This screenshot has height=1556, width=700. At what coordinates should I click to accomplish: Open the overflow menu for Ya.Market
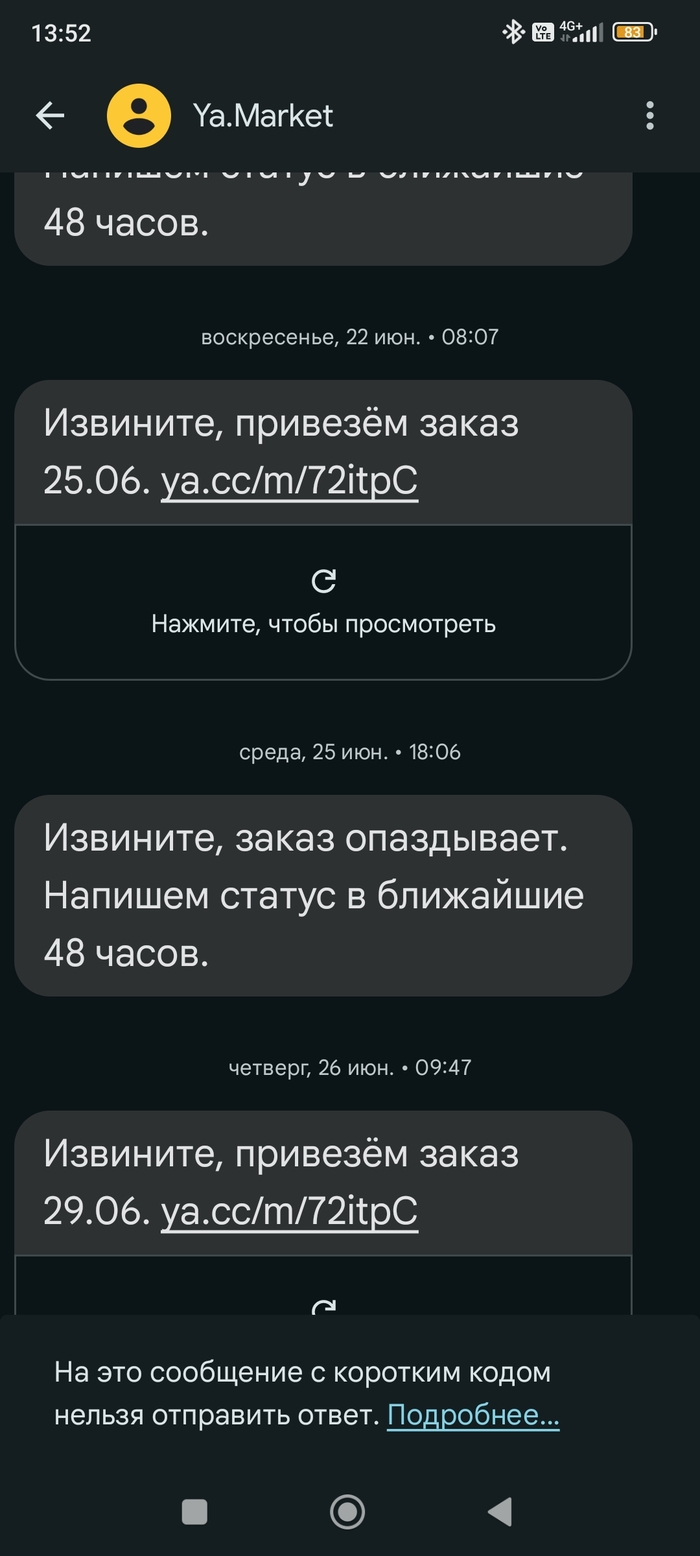650,116
